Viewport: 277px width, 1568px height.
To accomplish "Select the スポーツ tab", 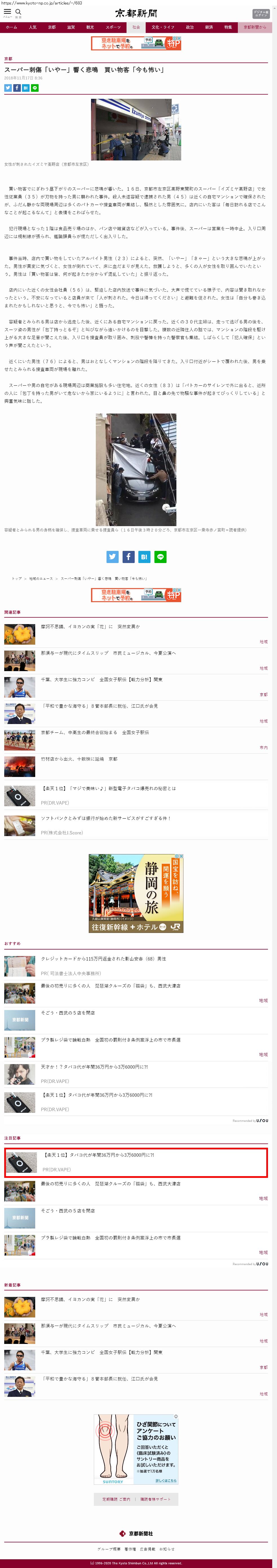I will pos(113,27).
